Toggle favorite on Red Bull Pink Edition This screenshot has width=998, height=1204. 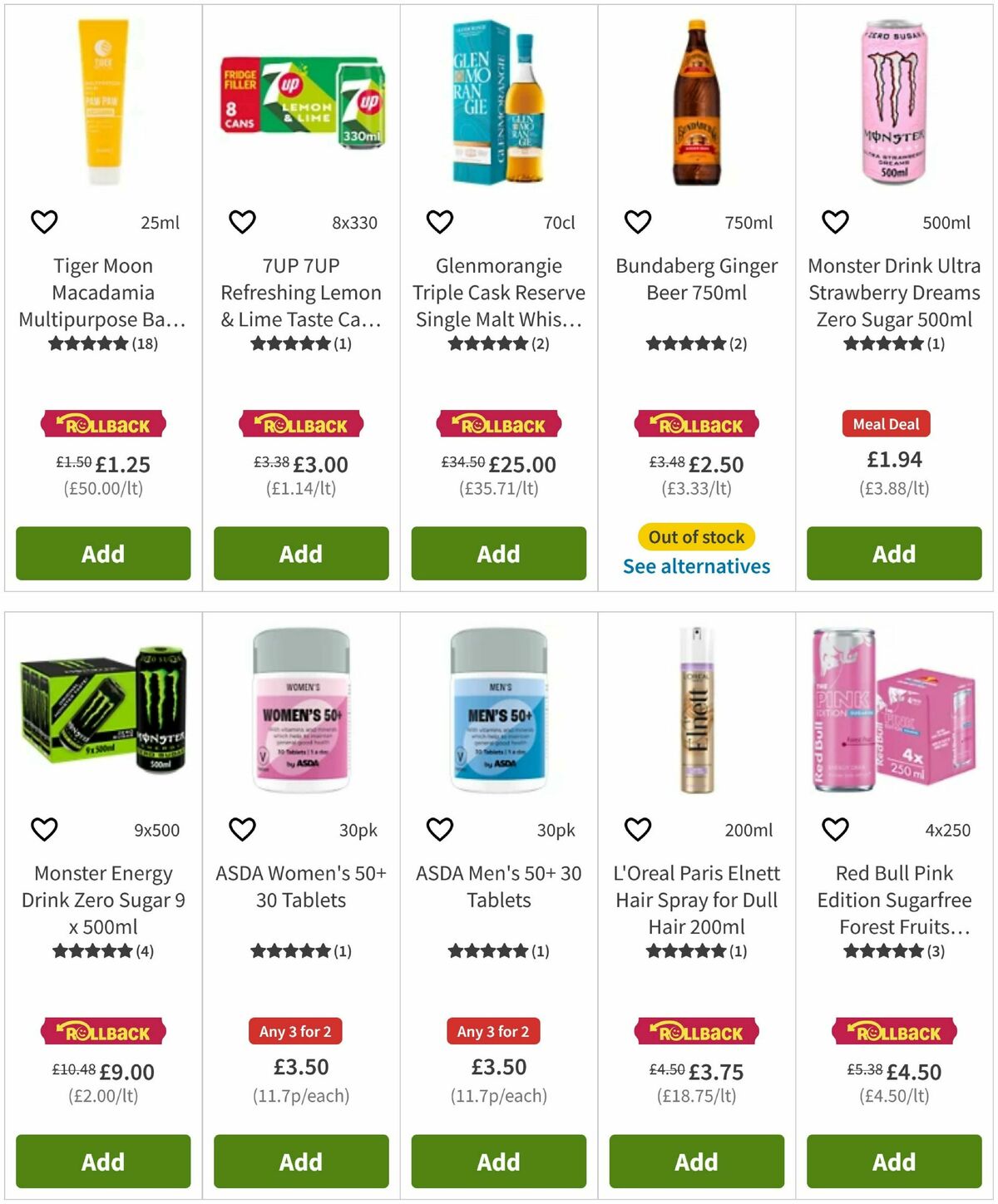click(833, 829)
